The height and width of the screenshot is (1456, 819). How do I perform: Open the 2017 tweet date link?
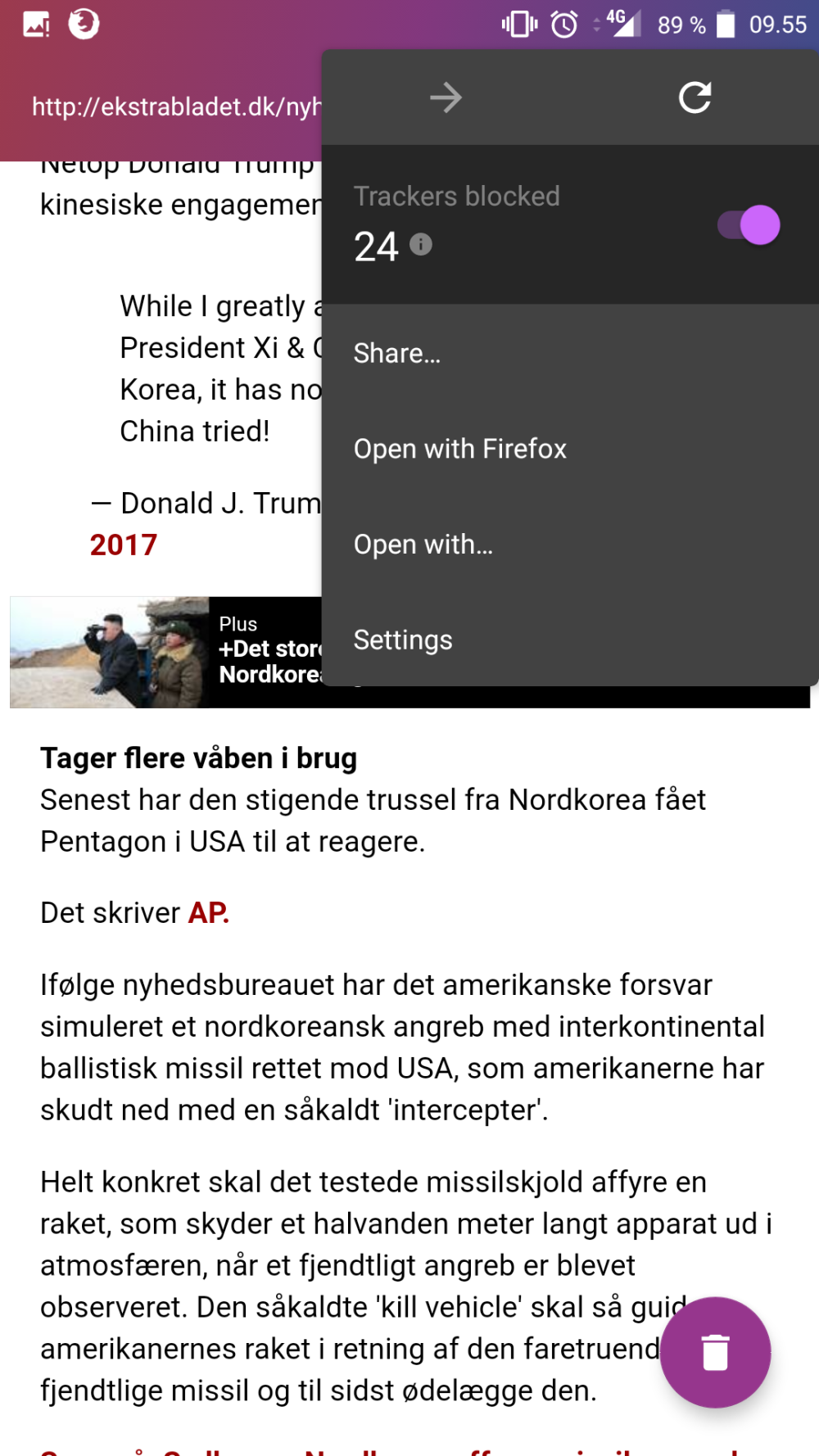[124, 545]
